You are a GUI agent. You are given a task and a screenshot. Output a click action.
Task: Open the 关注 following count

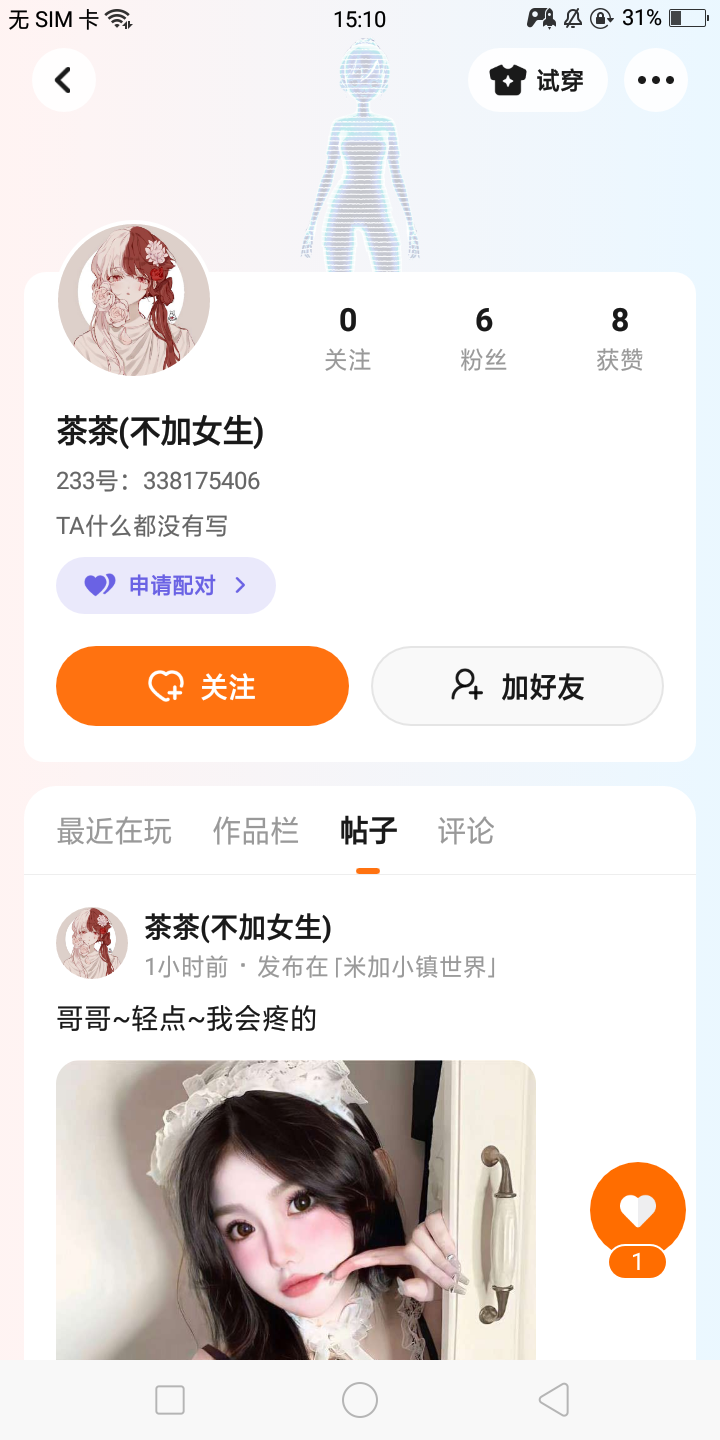347,338
